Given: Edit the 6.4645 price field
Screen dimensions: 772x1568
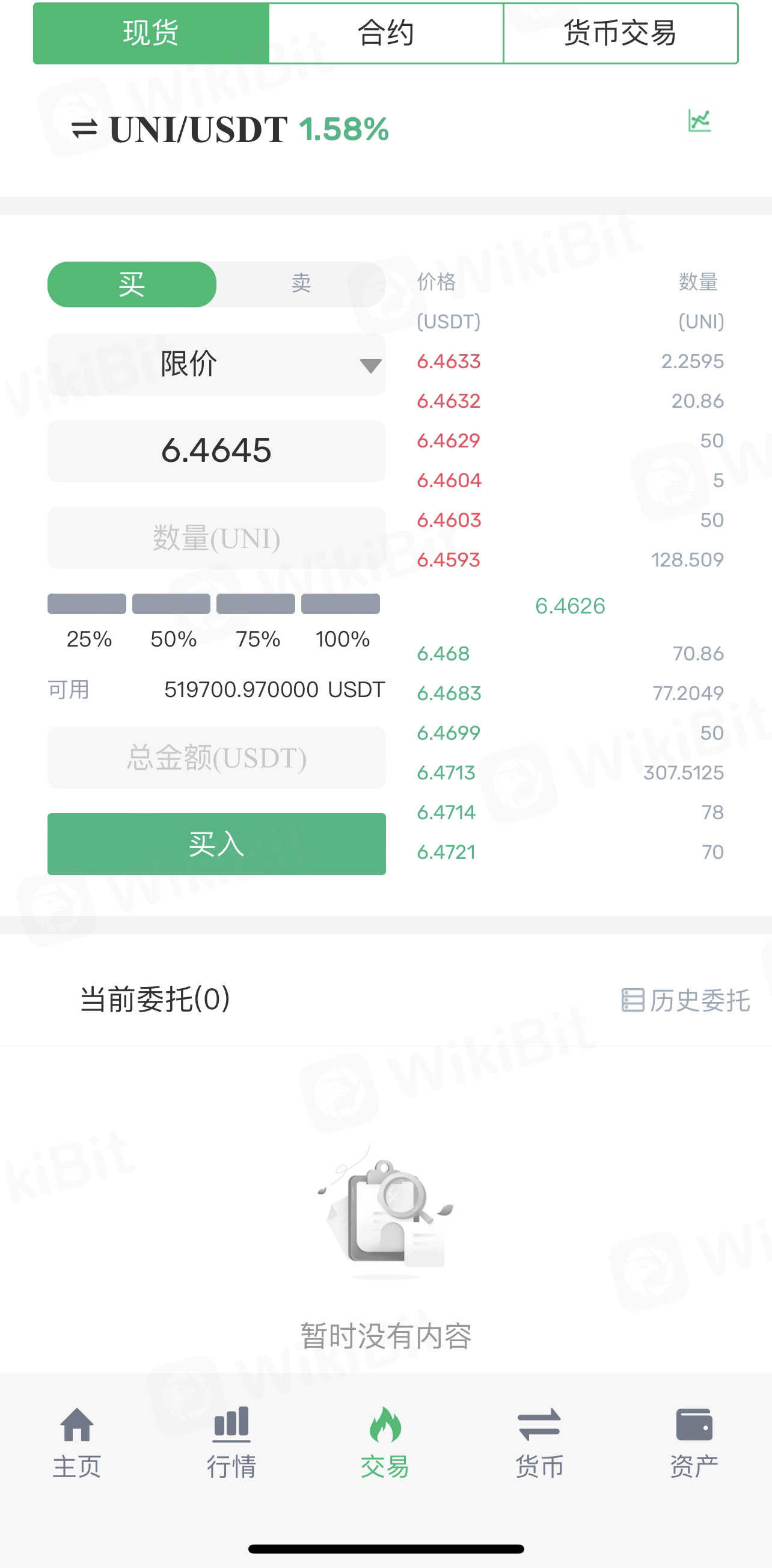Looking at the screenshot, I should coord(216,451).
